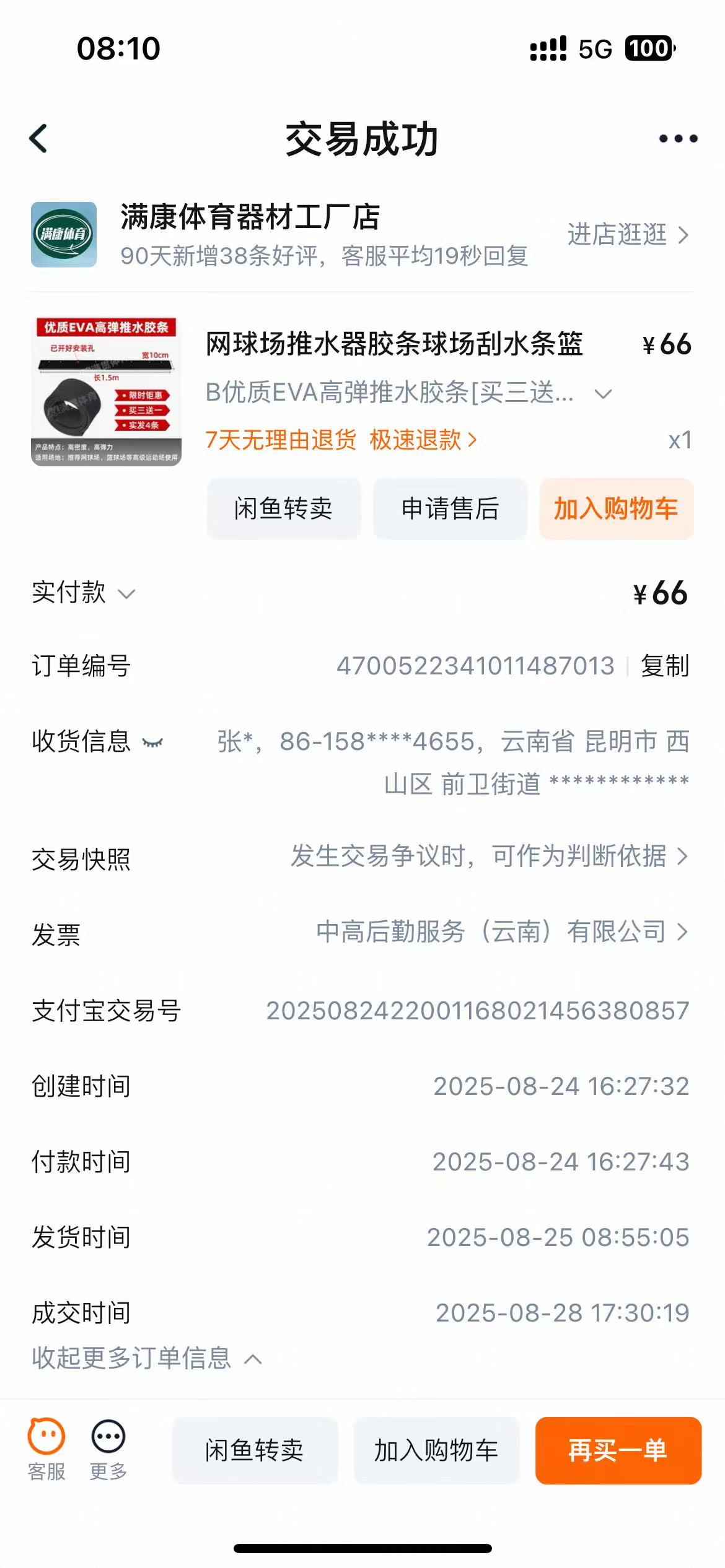Collapse details with 收起更多订单信息

click(x=146, y=1359)
